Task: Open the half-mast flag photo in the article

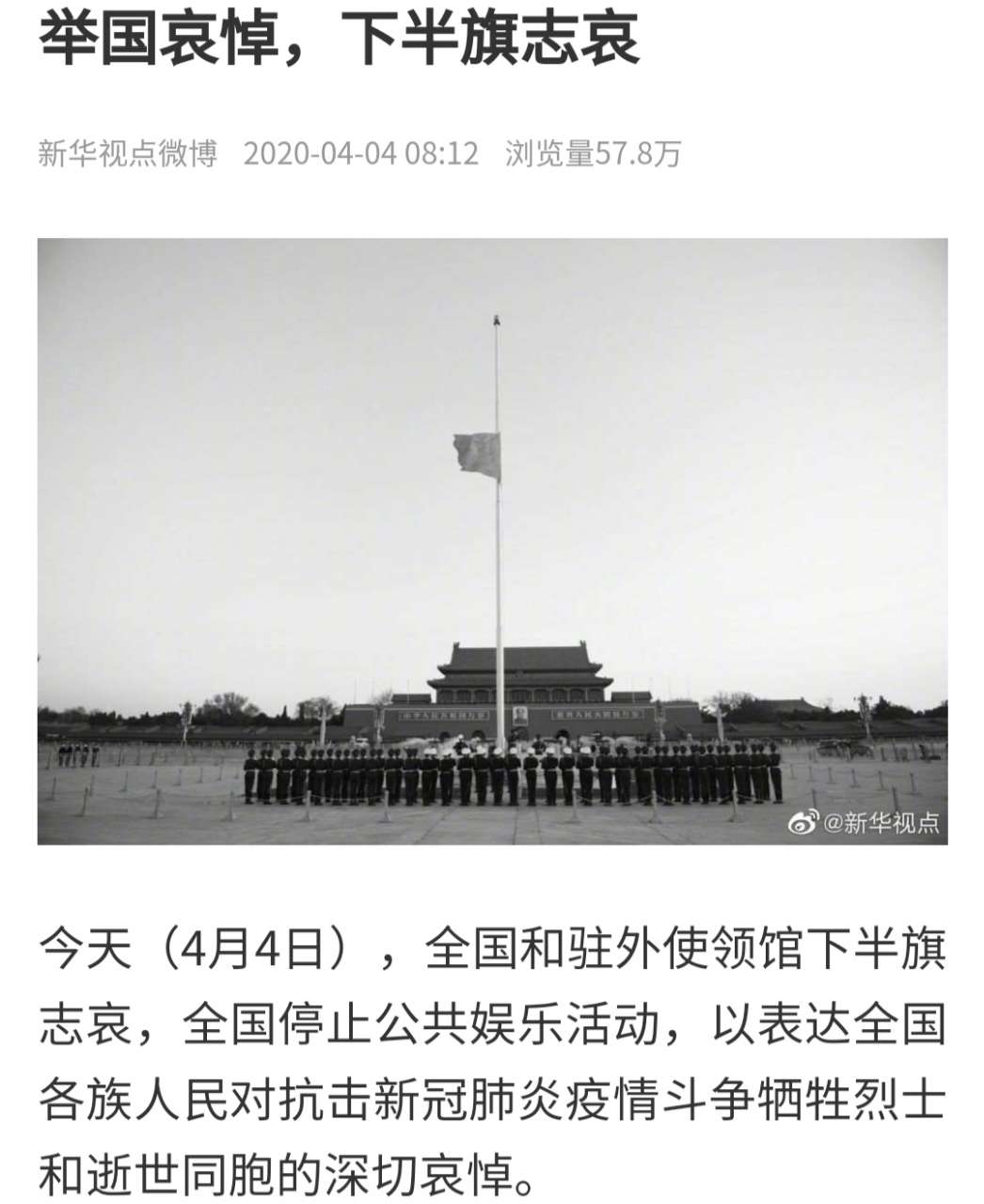Action: pyautogui.click(x=492, y=541)
